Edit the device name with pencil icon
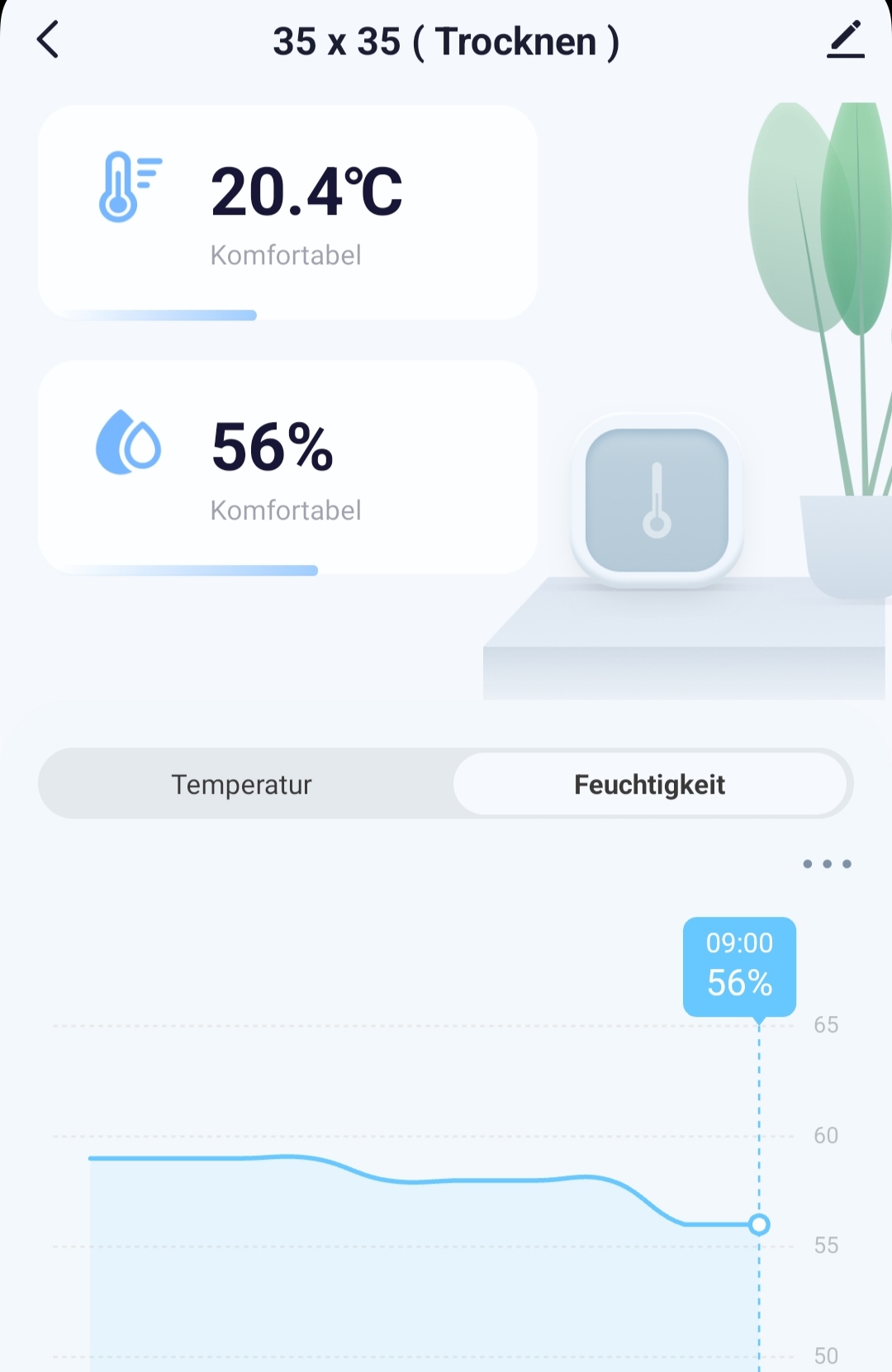The image size is (892, 1372). coord(845,40)
